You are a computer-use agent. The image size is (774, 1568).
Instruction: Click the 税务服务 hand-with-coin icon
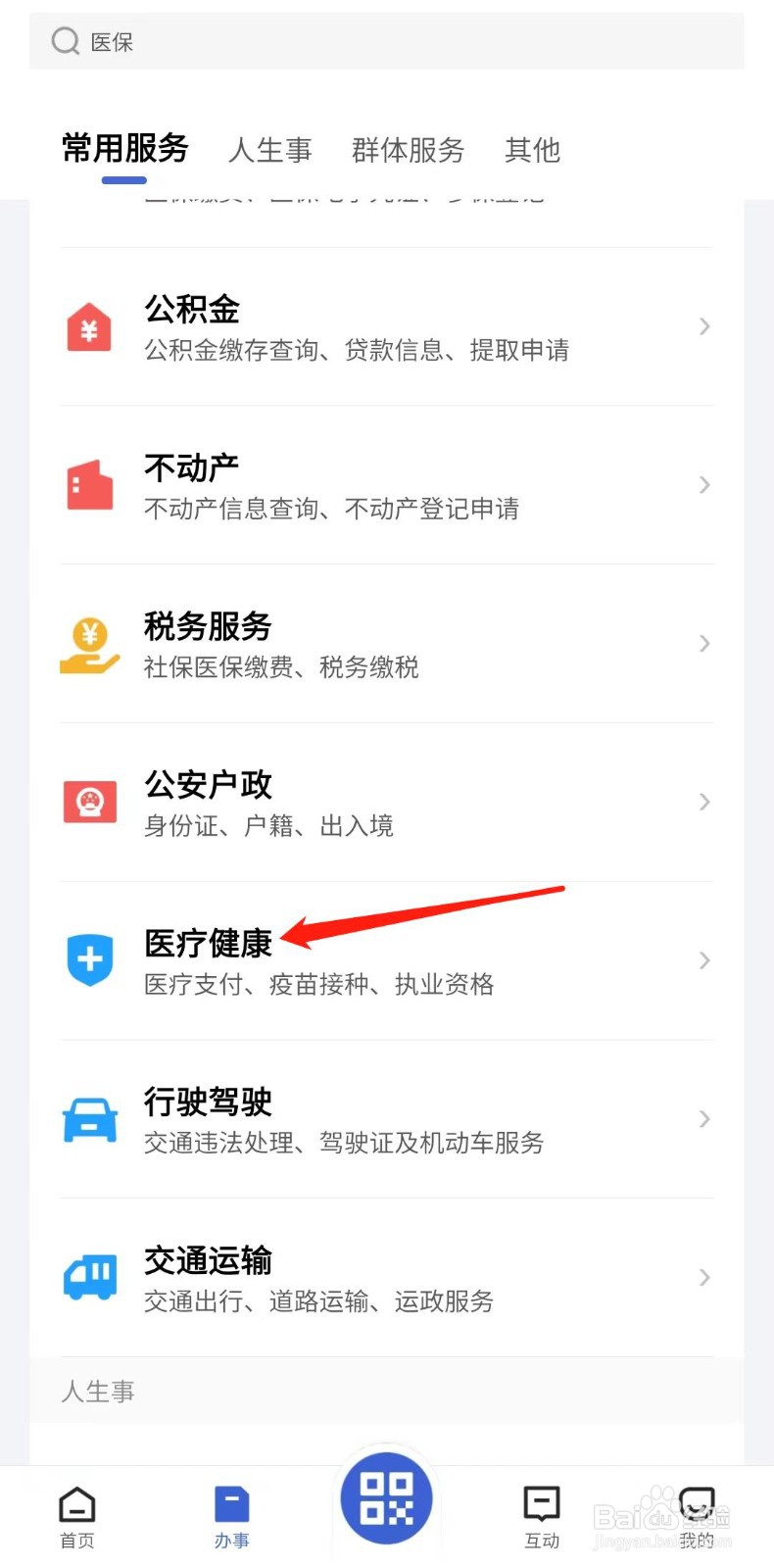pos(89,644)
